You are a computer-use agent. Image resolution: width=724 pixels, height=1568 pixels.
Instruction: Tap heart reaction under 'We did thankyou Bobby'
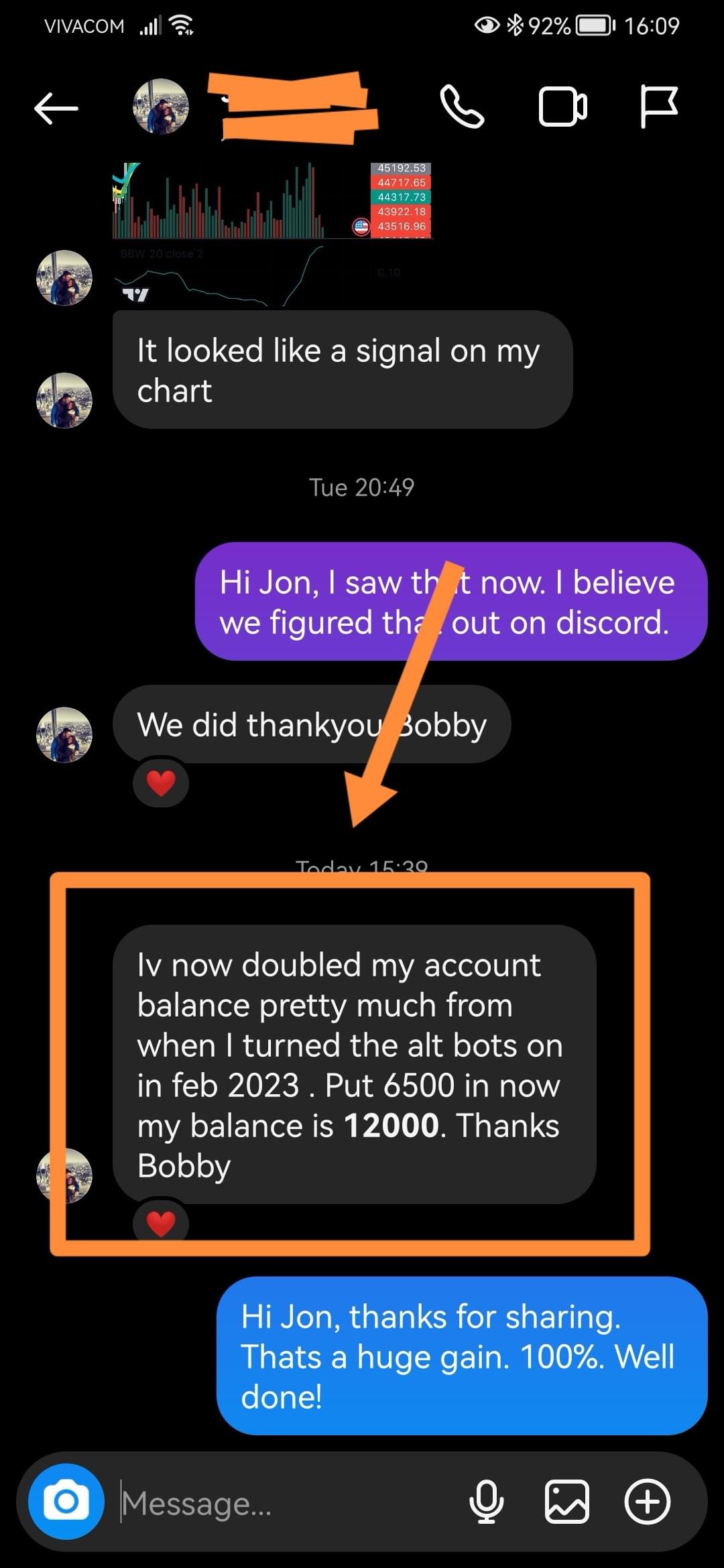pyautogui.click(x=161, y=783)
